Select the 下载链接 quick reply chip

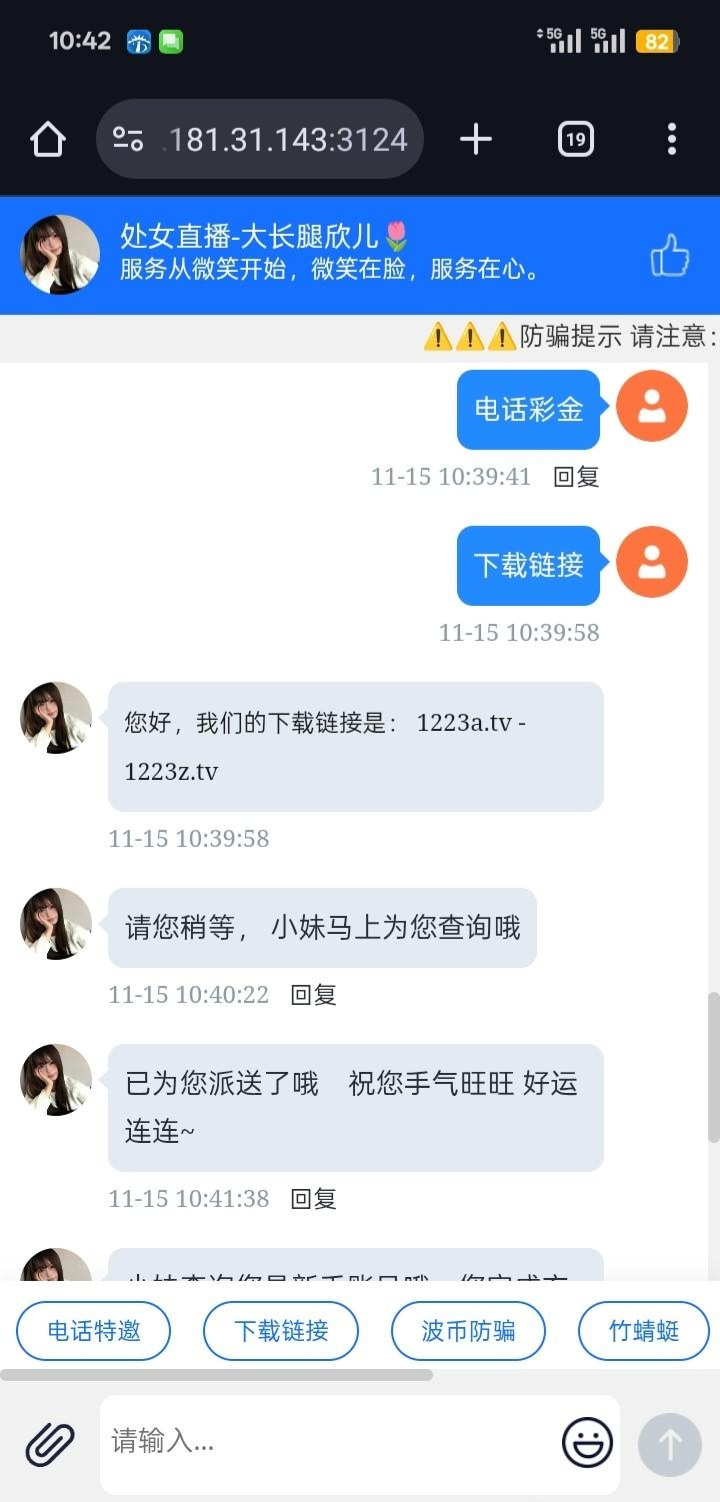[281, 1331]
